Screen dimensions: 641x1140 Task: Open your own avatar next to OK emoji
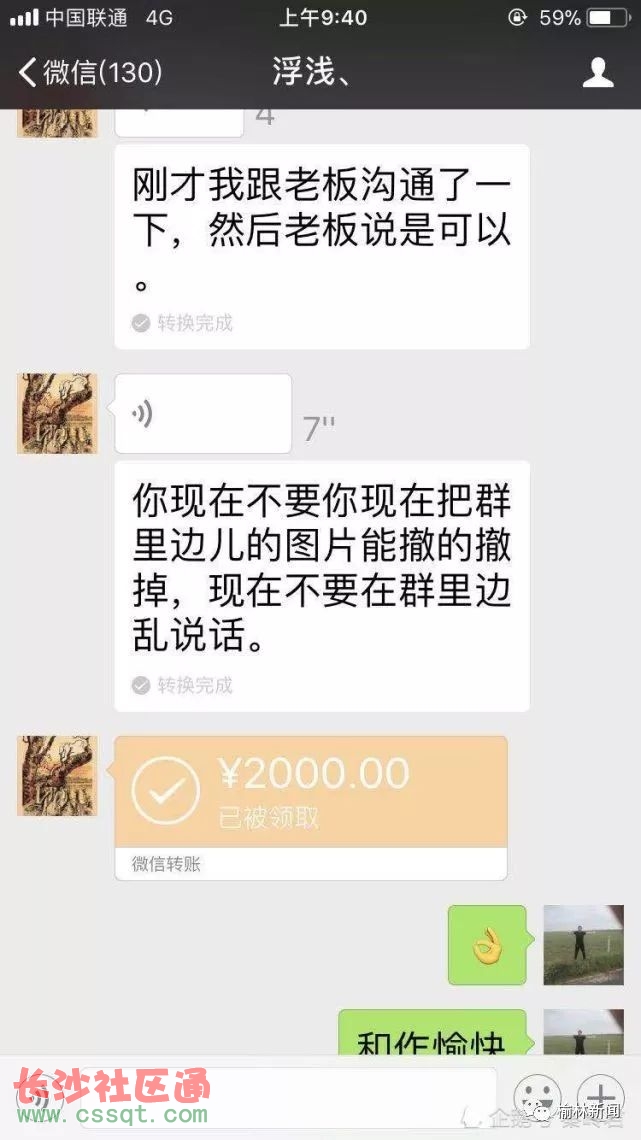582,945
